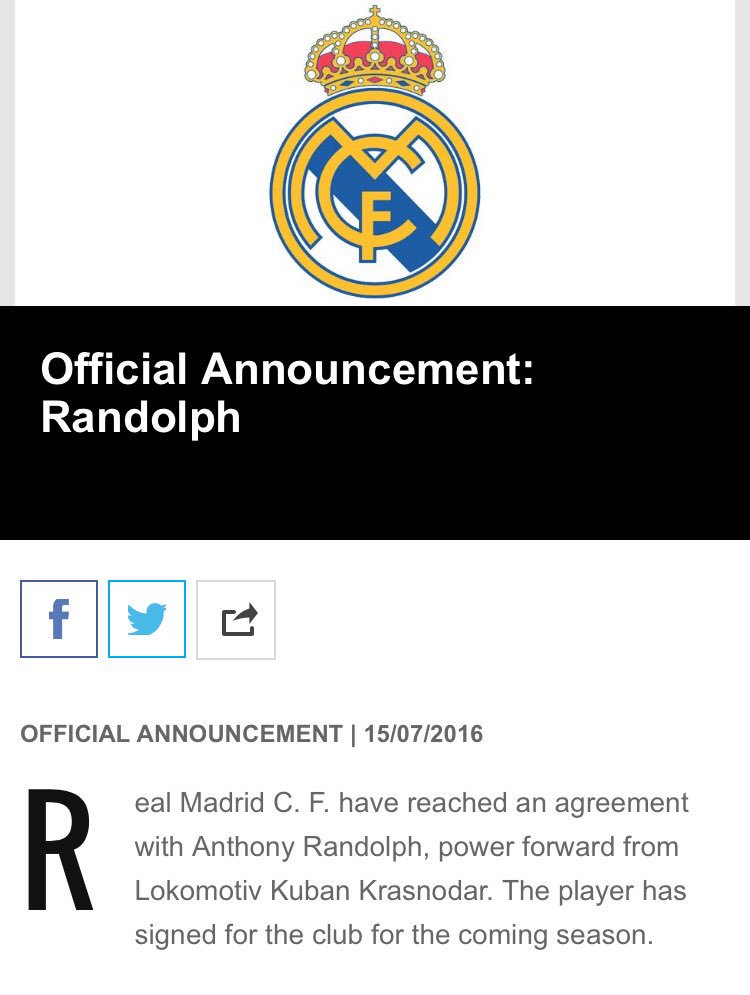Share the announcement on Twitter
The height and width of the screenshot is (995, 750).
(x=147, y=619)
